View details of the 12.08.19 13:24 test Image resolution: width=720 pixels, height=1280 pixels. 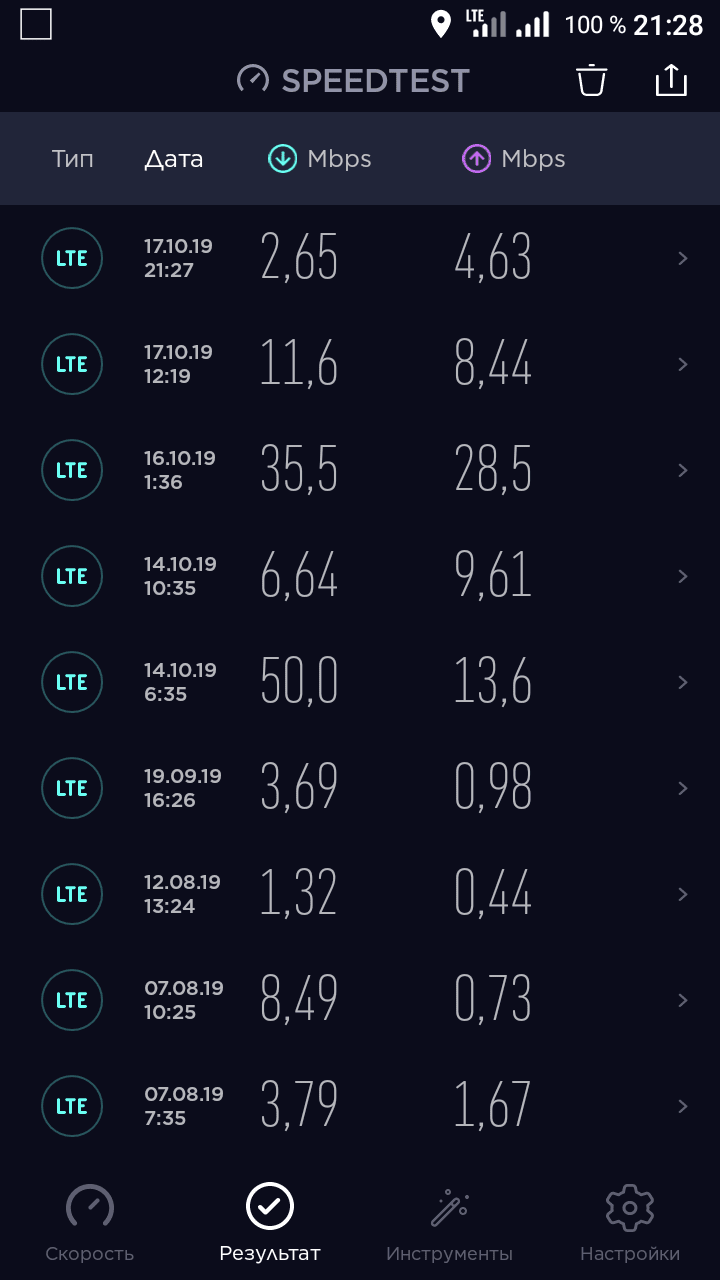[360, 894]
